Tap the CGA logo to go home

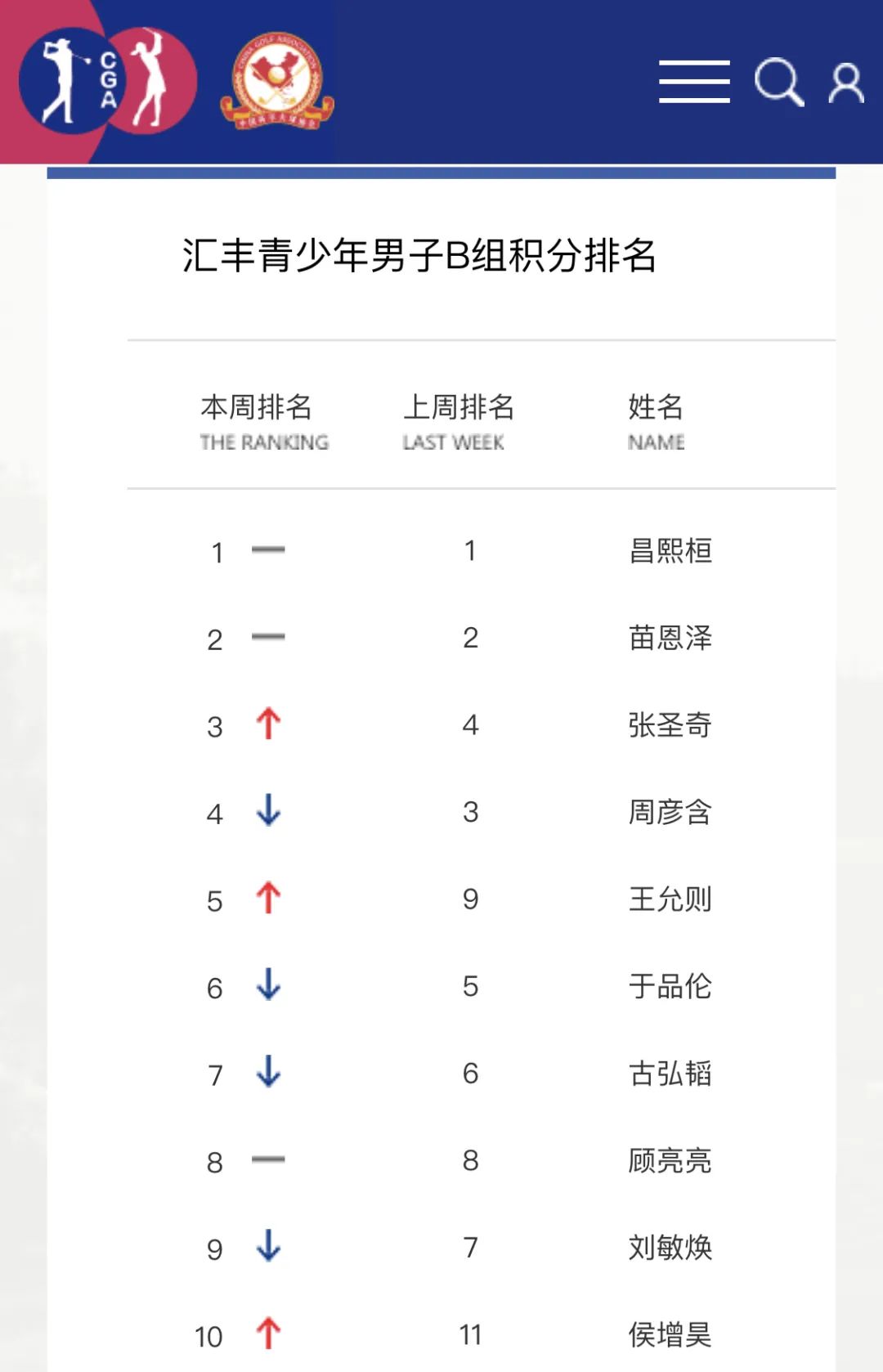[x=107, y=81]
